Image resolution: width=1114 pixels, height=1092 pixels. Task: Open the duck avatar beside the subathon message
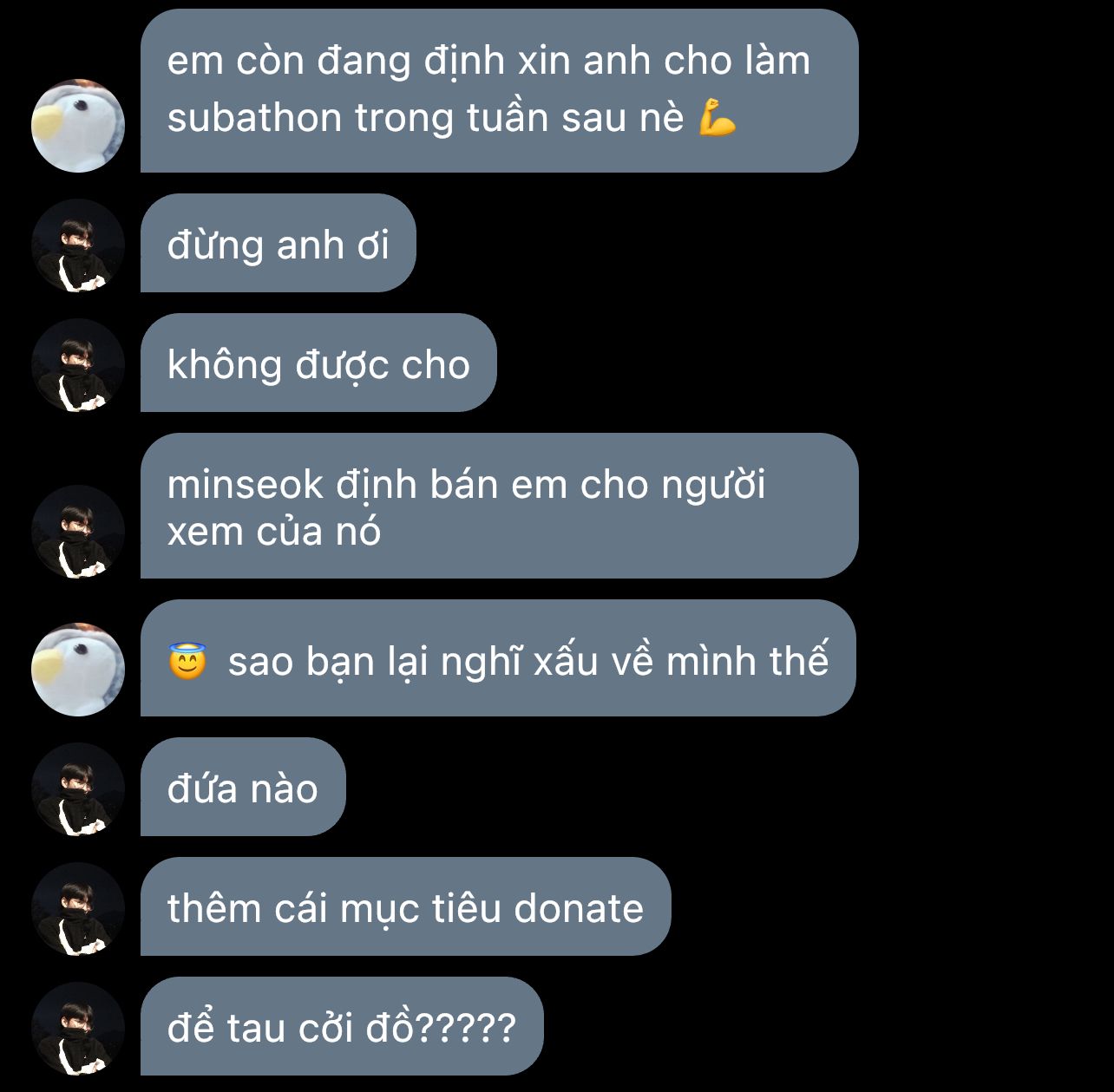[78, 126]
